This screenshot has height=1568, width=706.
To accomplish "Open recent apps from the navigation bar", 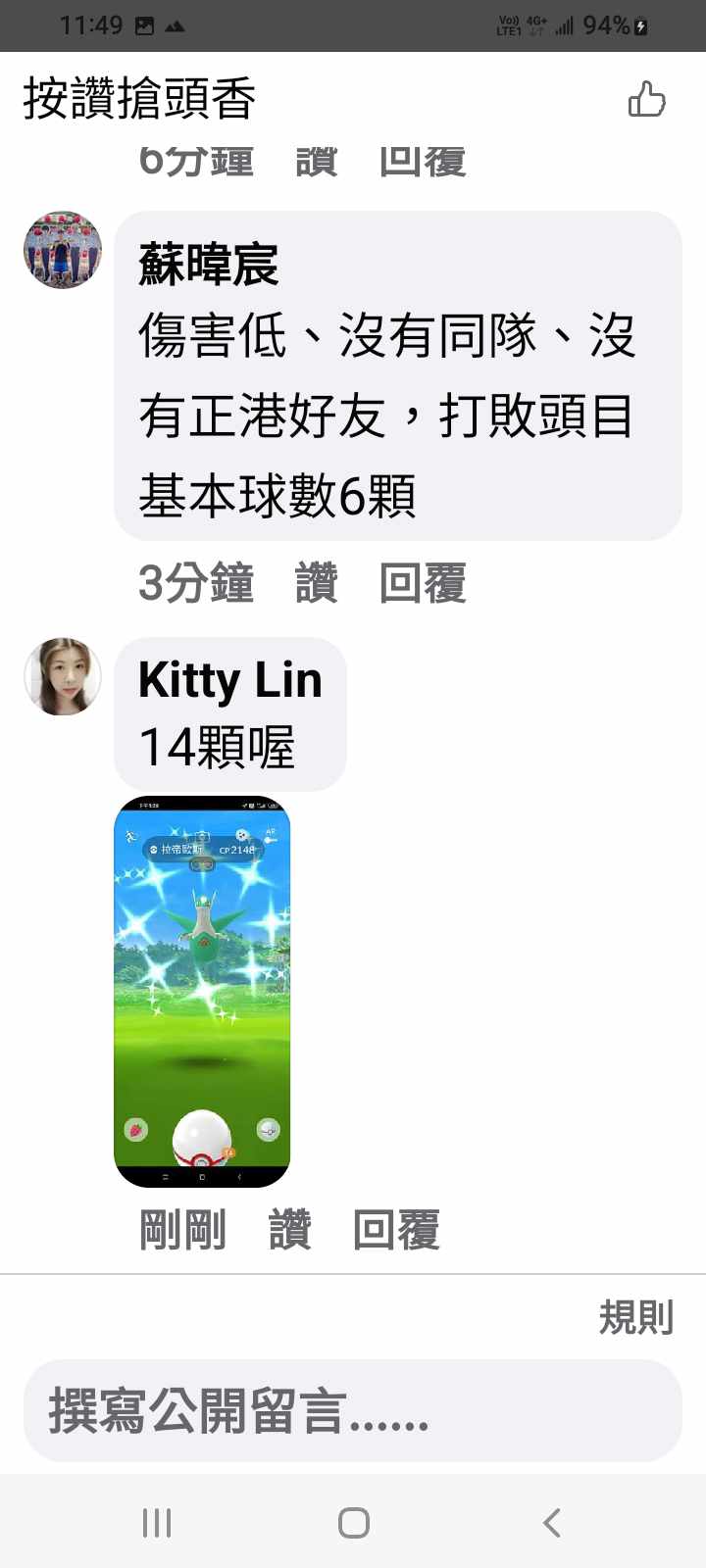I will pos(157,1522).
